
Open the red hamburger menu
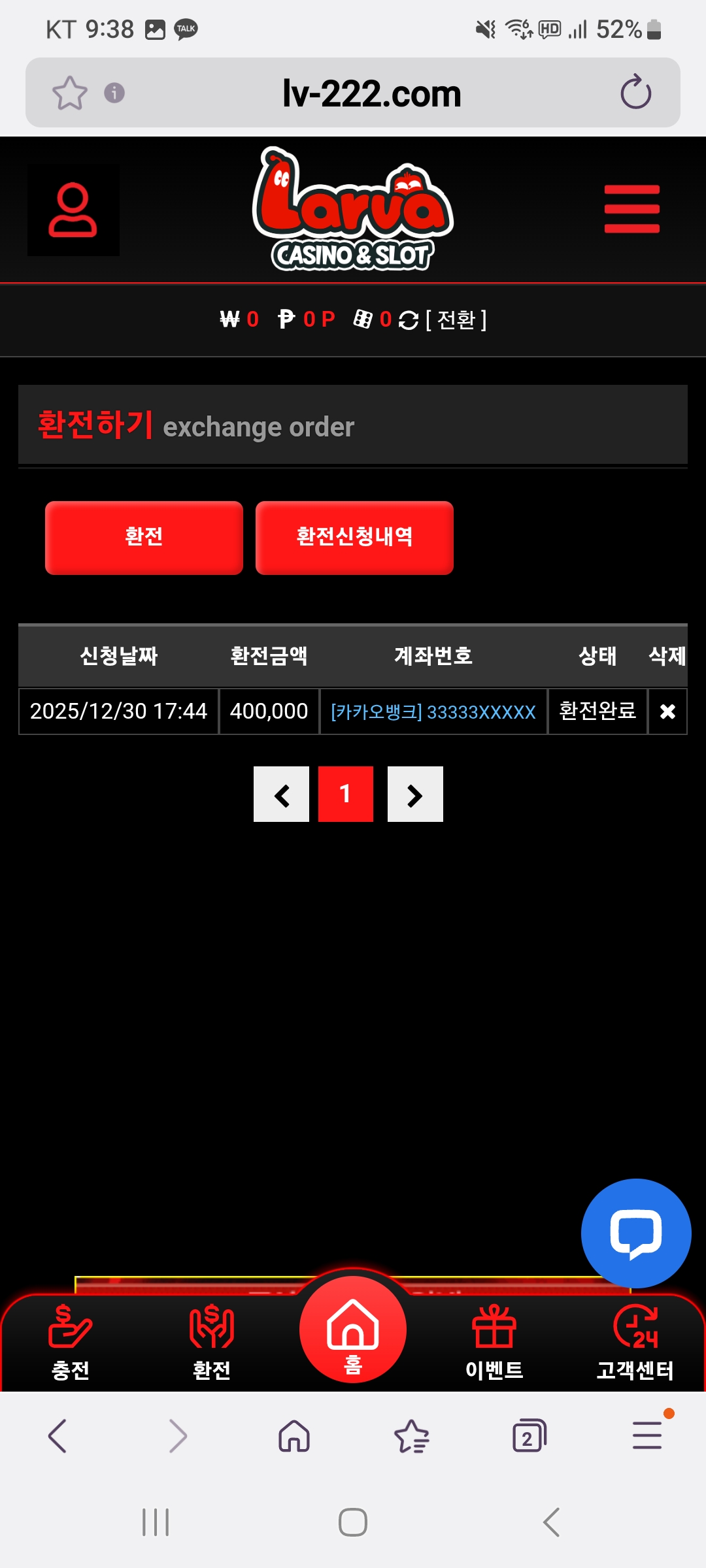(x=631, y=209)
